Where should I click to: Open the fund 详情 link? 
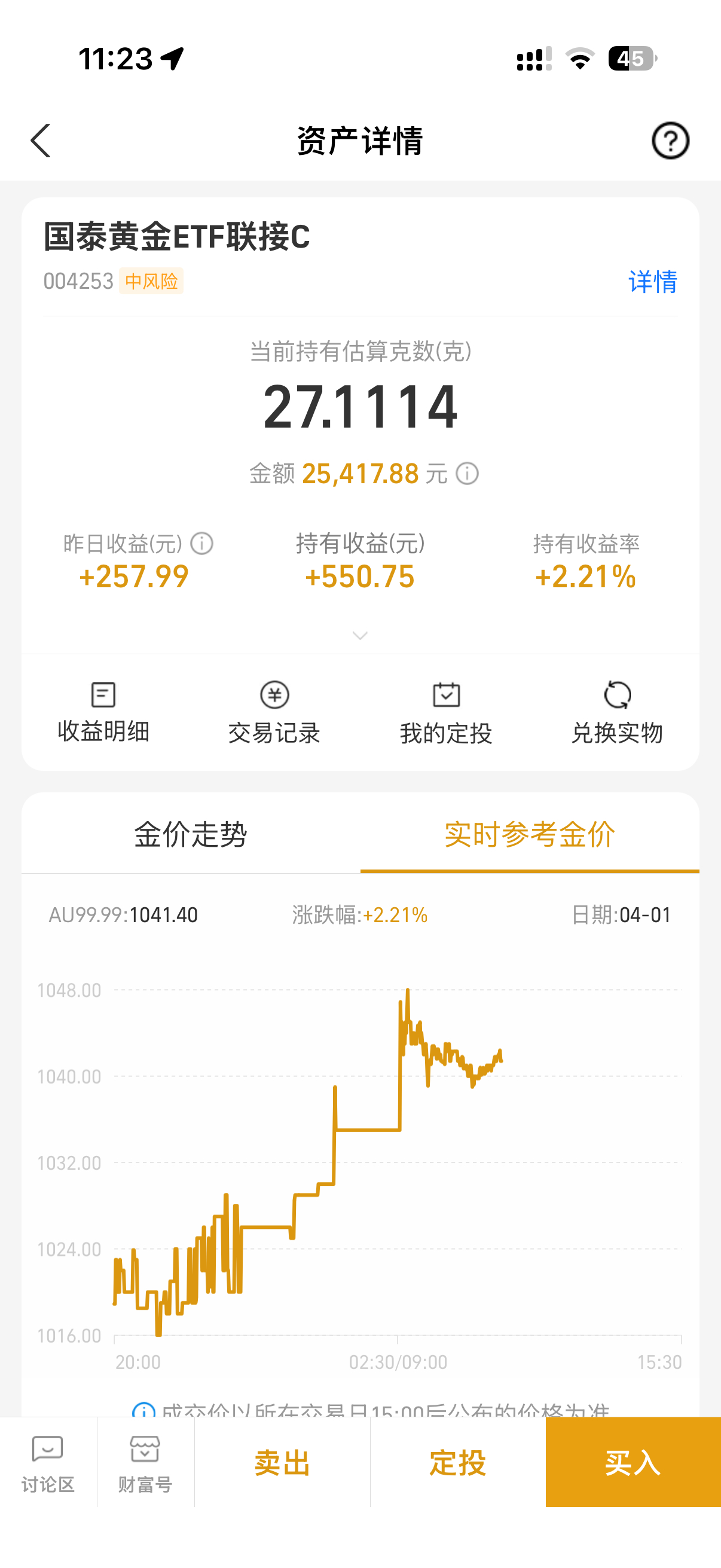653,282
